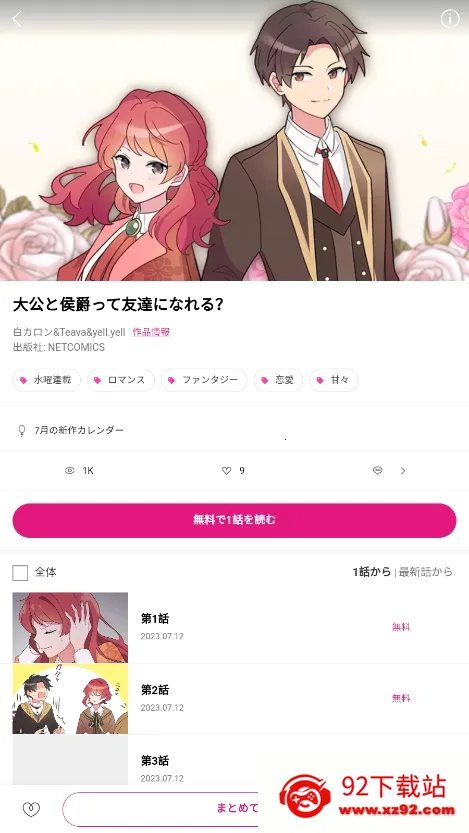Tap the heart favorite icon in bottom bar

click(31, 809)
